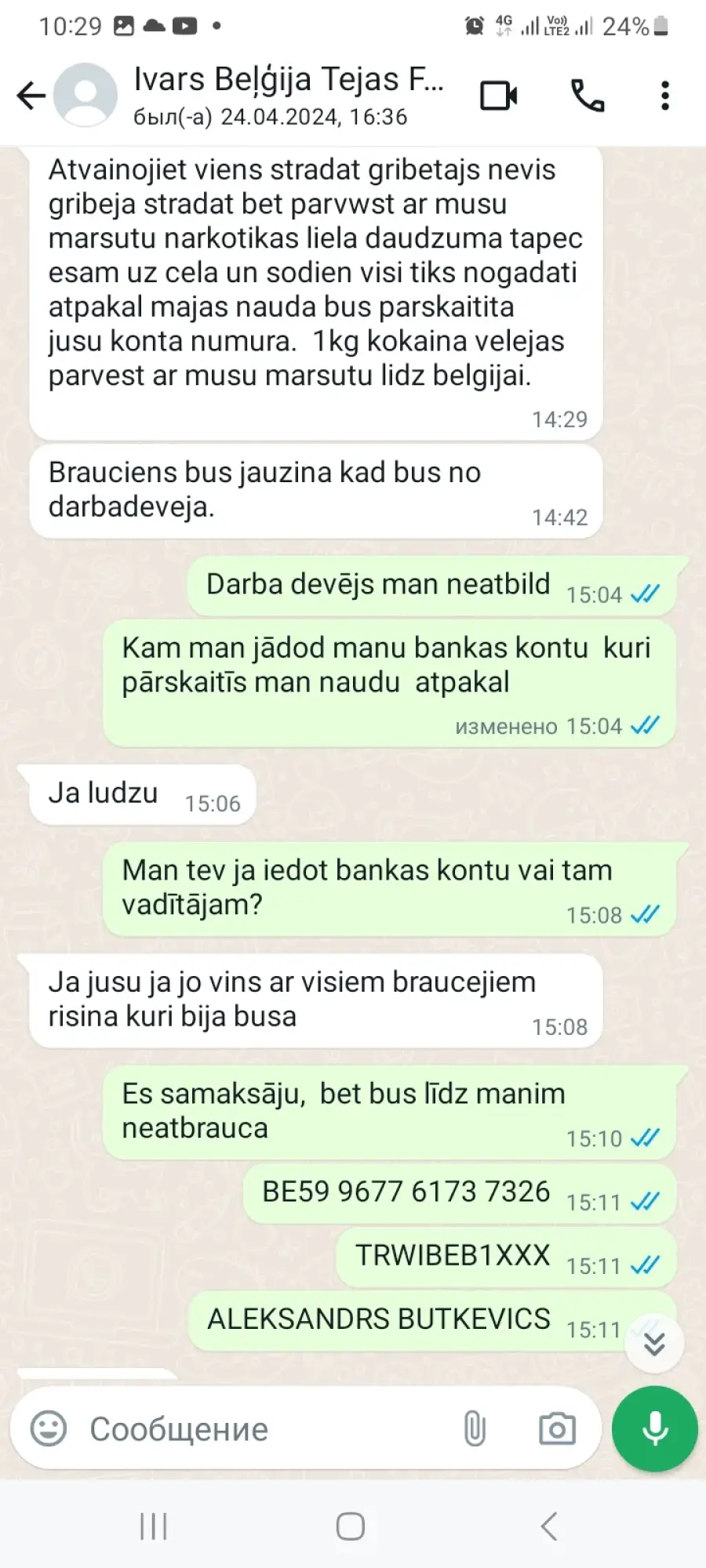Go back to the chat list

point(31,96)
